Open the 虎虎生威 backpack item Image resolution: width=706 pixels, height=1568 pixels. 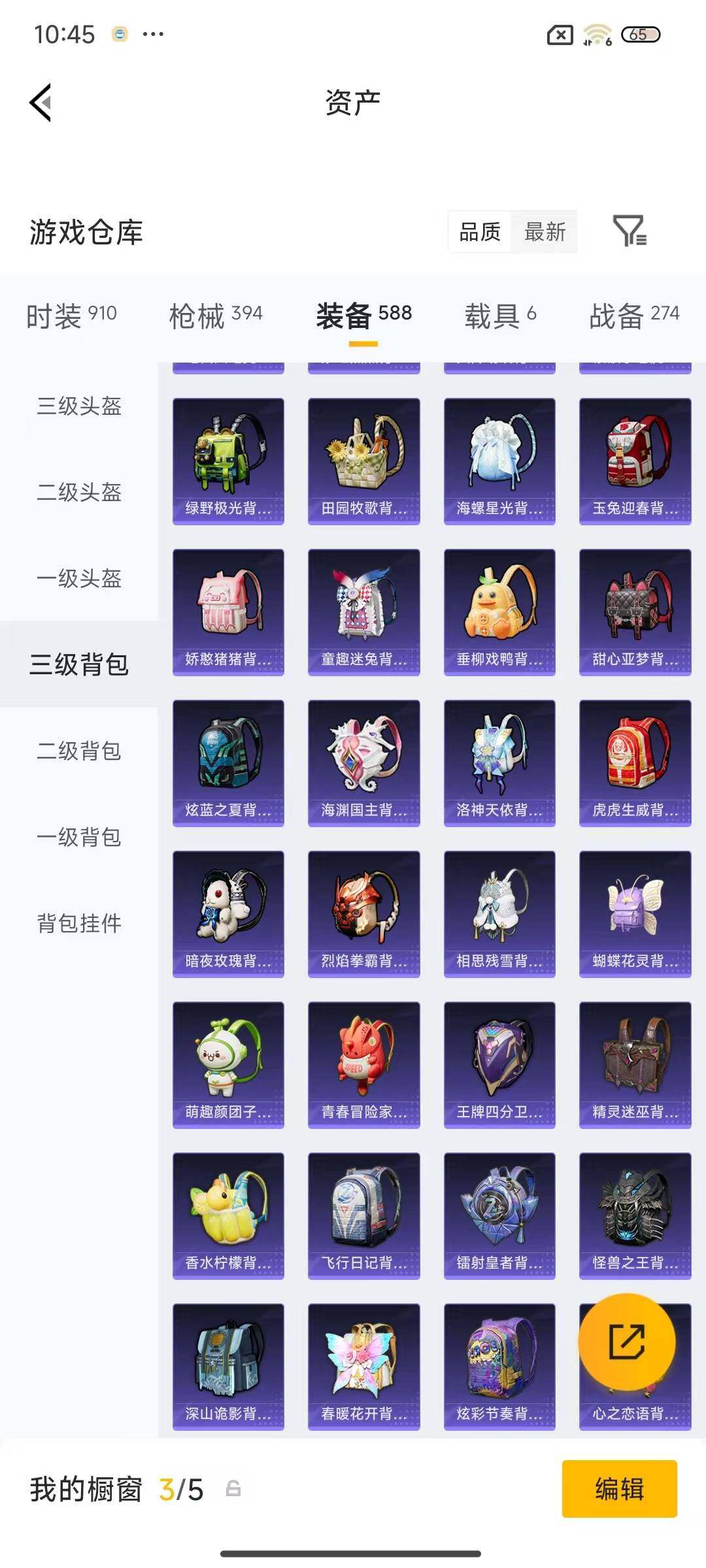(x=635, y=762)
